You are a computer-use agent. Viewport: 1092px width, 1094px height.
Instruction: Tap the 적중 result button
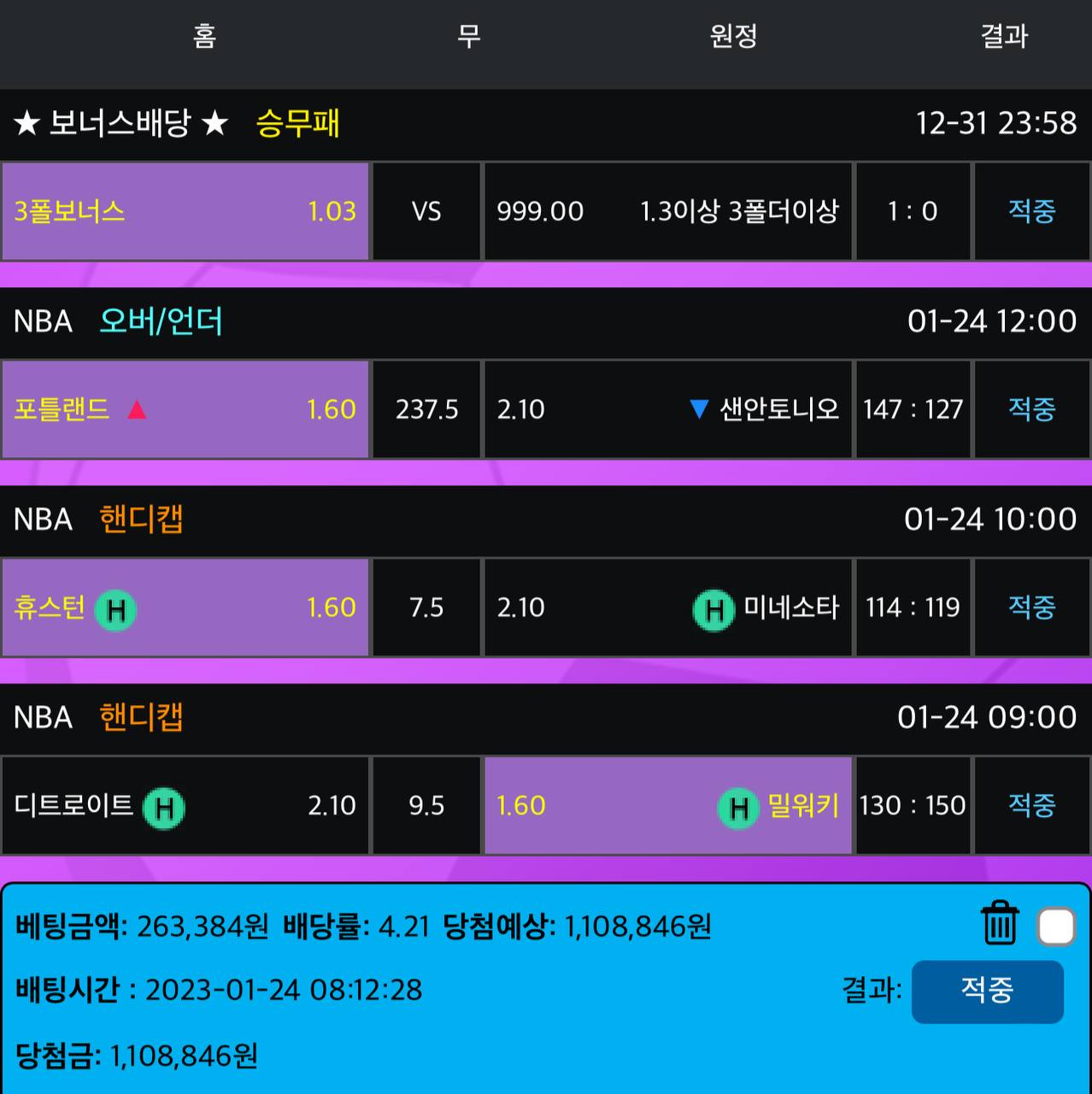click(x=987, y=991)
